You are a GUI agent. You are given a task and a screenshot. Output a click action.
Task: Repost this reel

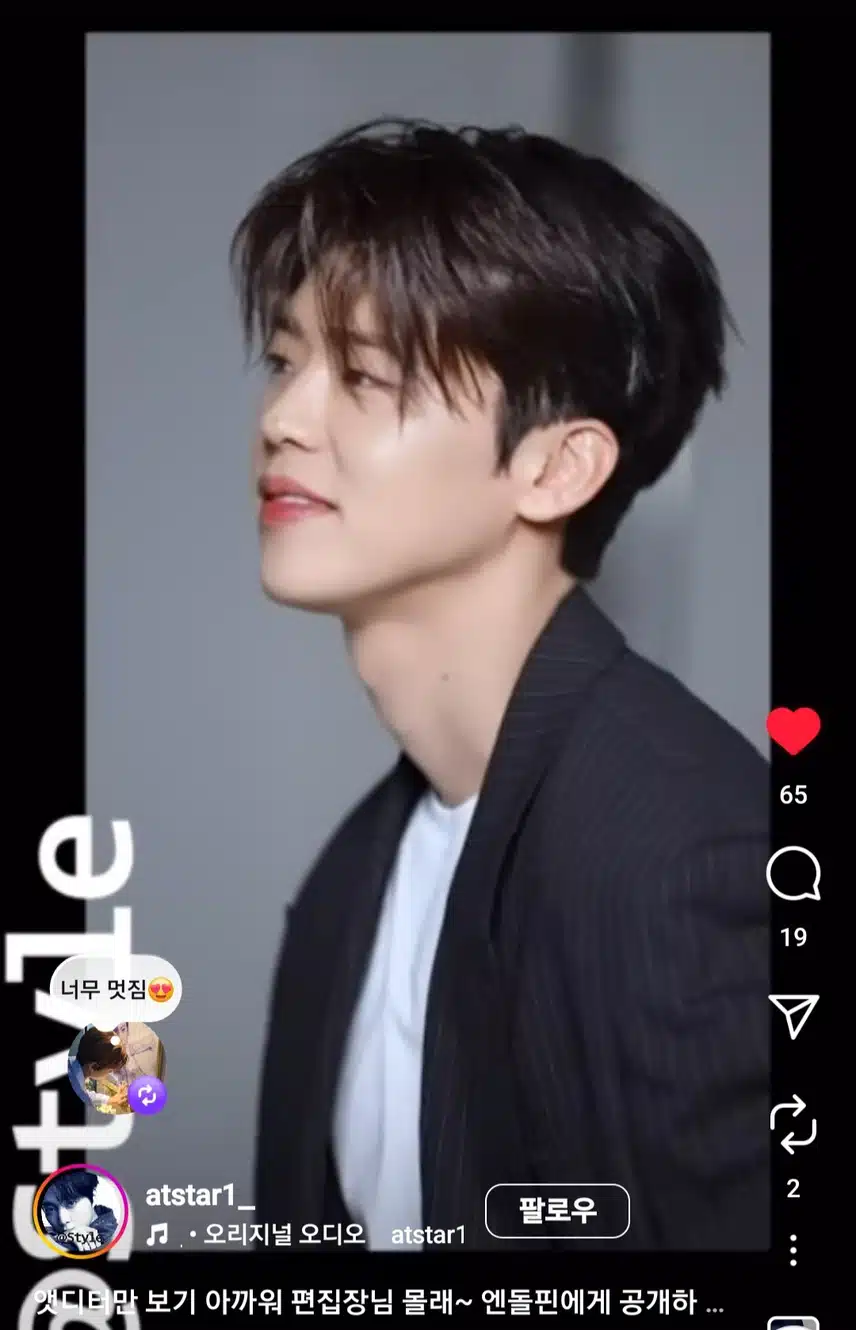tap(793, 1126)
